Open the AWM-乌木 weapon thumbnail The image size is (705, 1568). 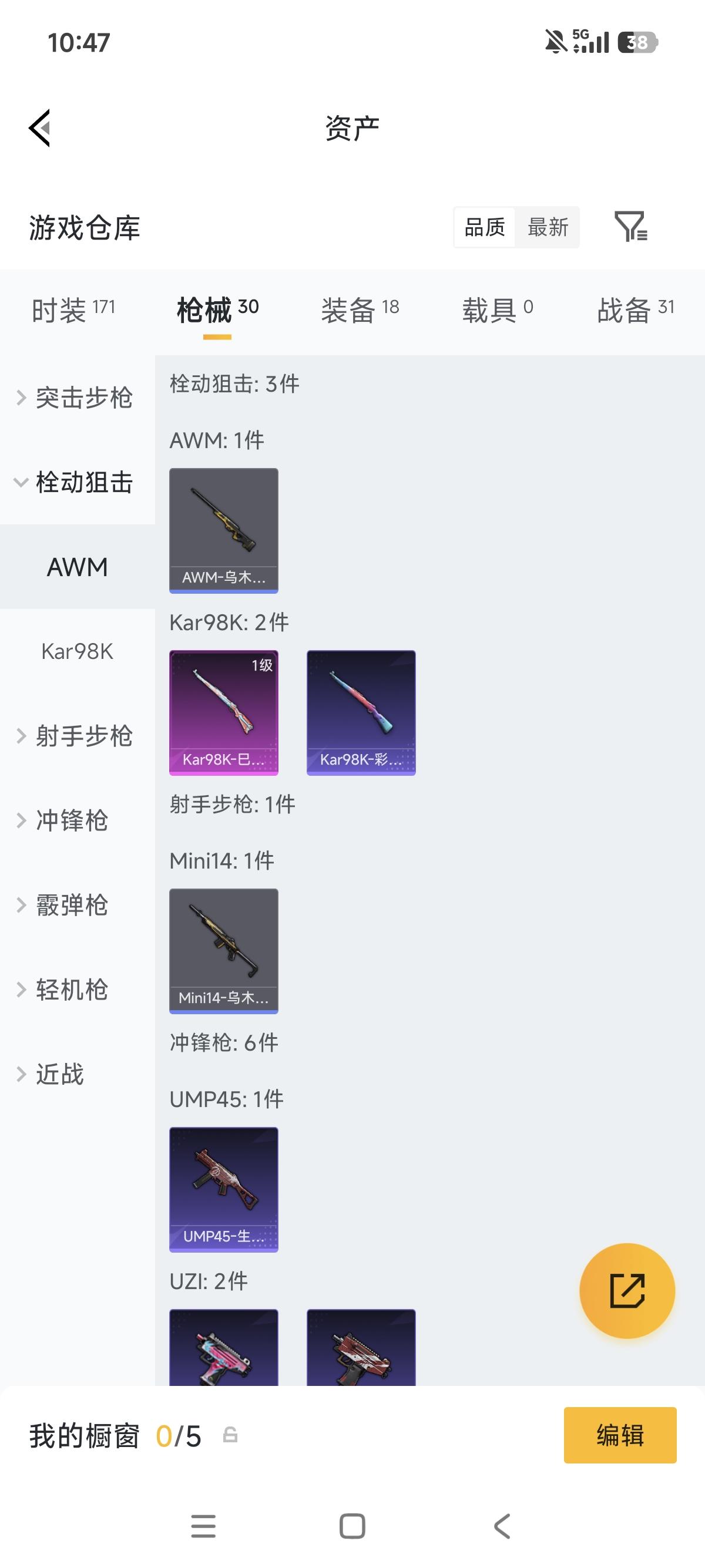click(x=223, y=529)
